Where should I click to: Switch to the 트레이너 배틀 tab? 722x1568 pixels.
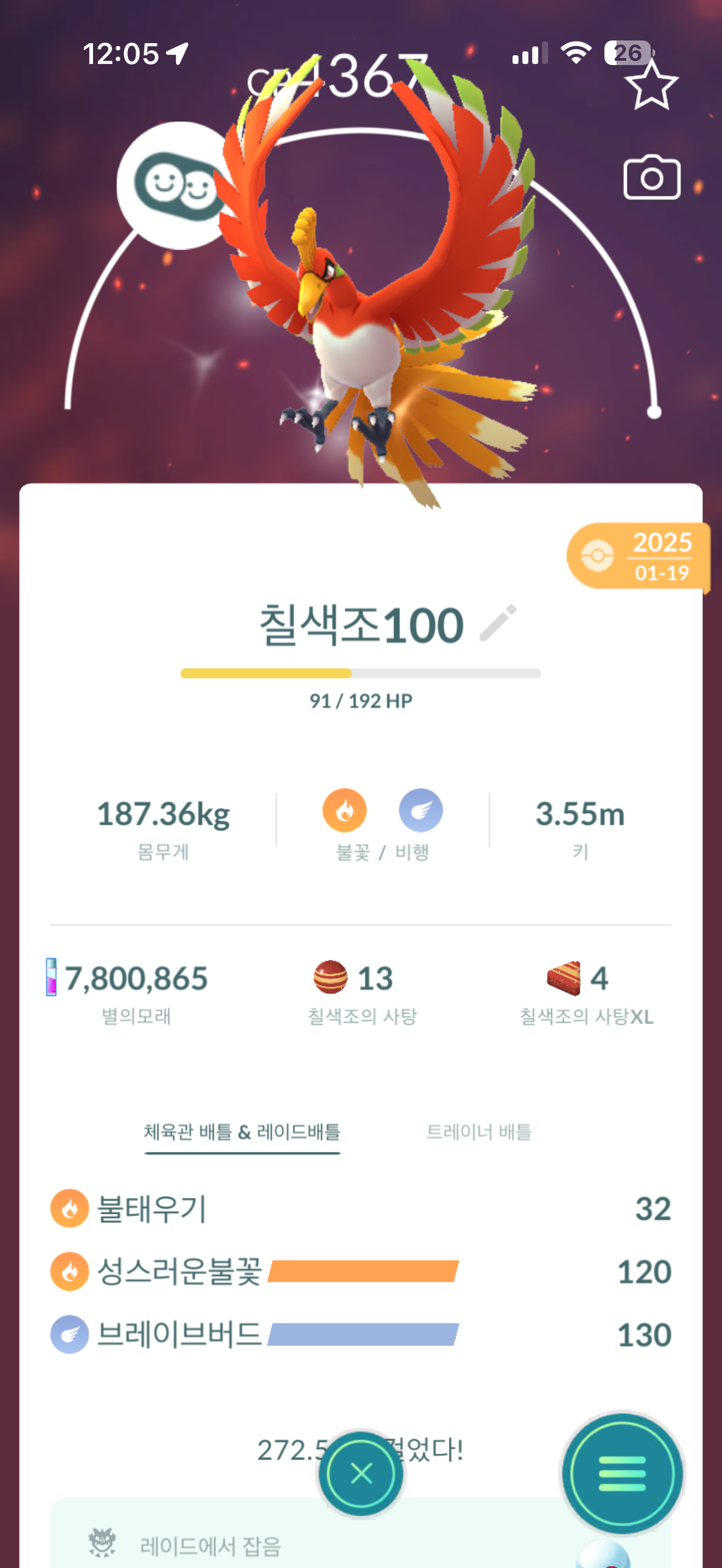[479, 1132]
